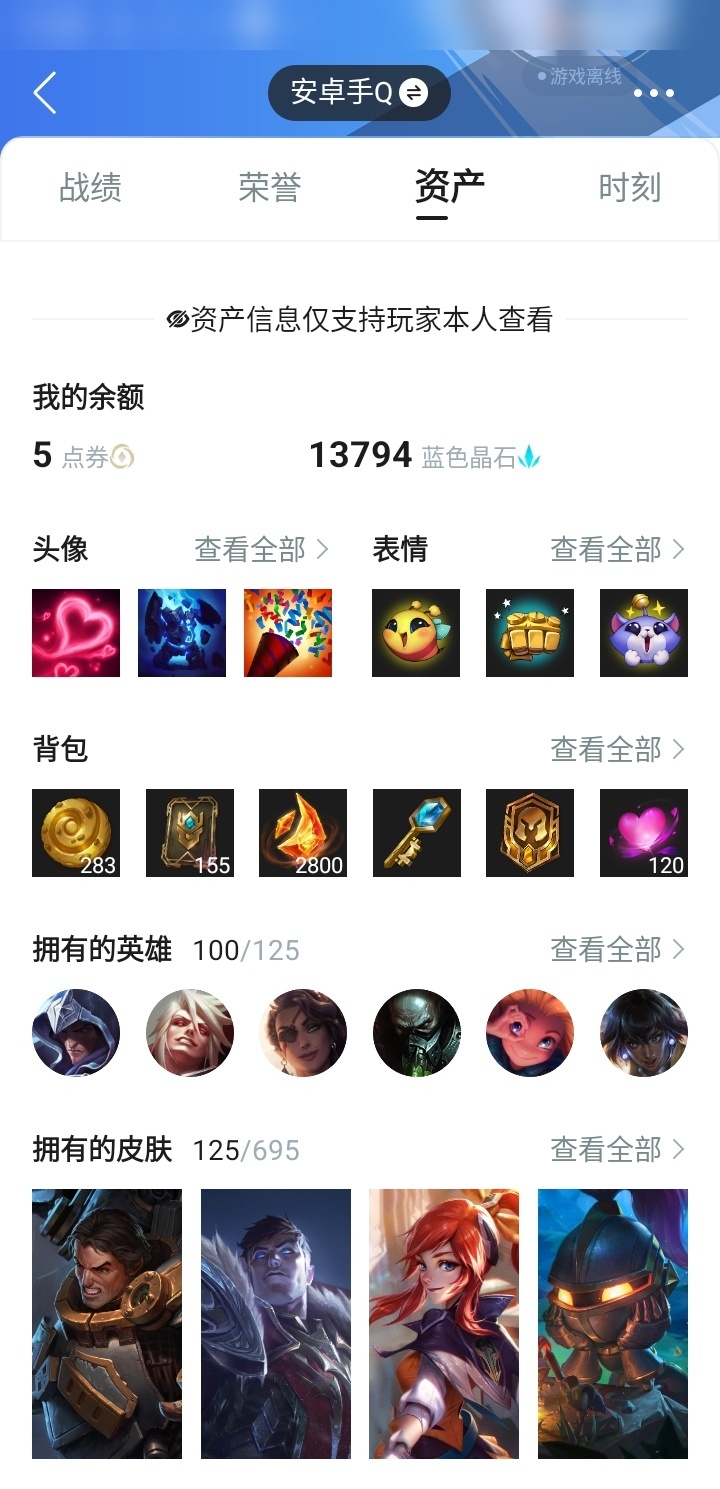The image size is (720, 1489).
Task: Open the three-dot overflow menu
Action: pyautogui.click(x=654, y=93)
